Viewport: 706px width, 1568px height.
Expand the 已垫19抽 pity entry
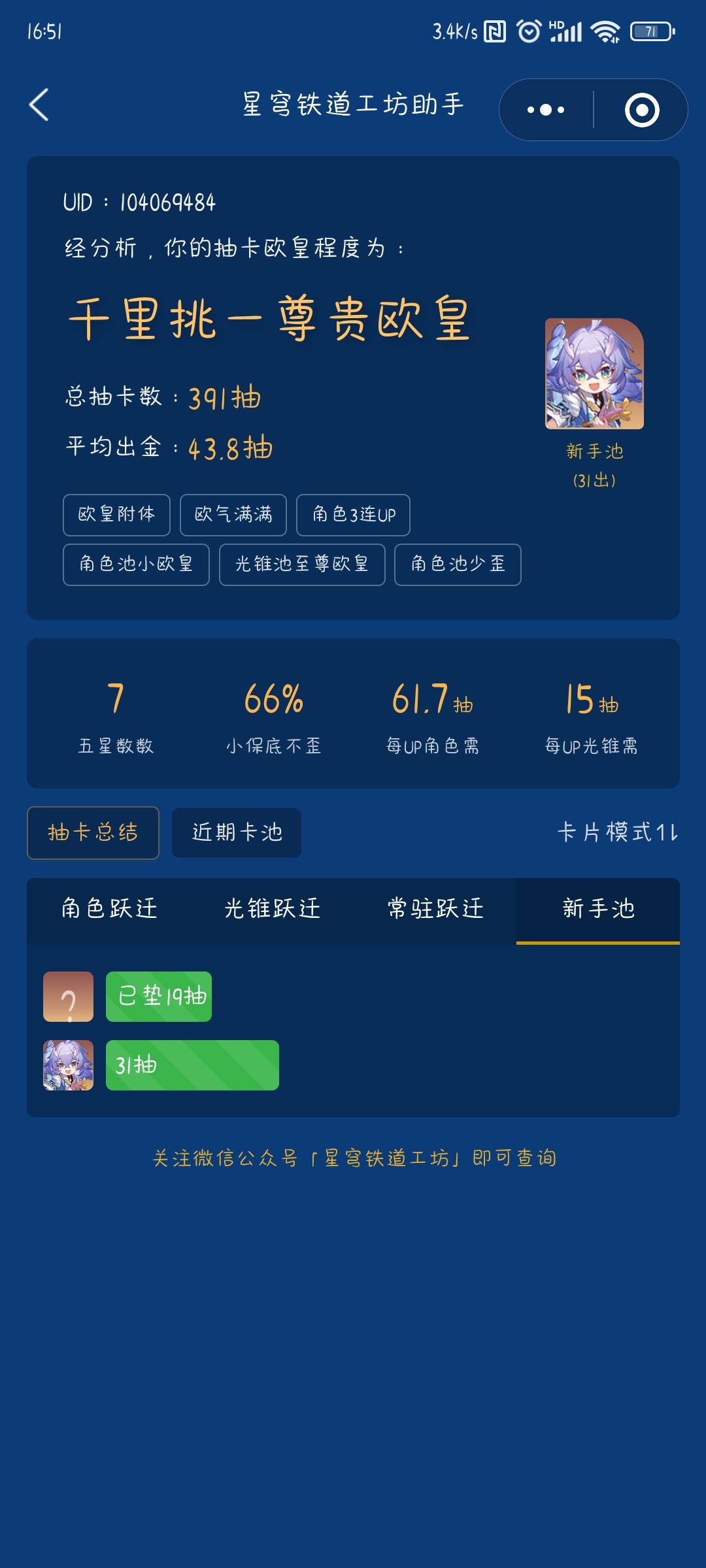[159, 996]
